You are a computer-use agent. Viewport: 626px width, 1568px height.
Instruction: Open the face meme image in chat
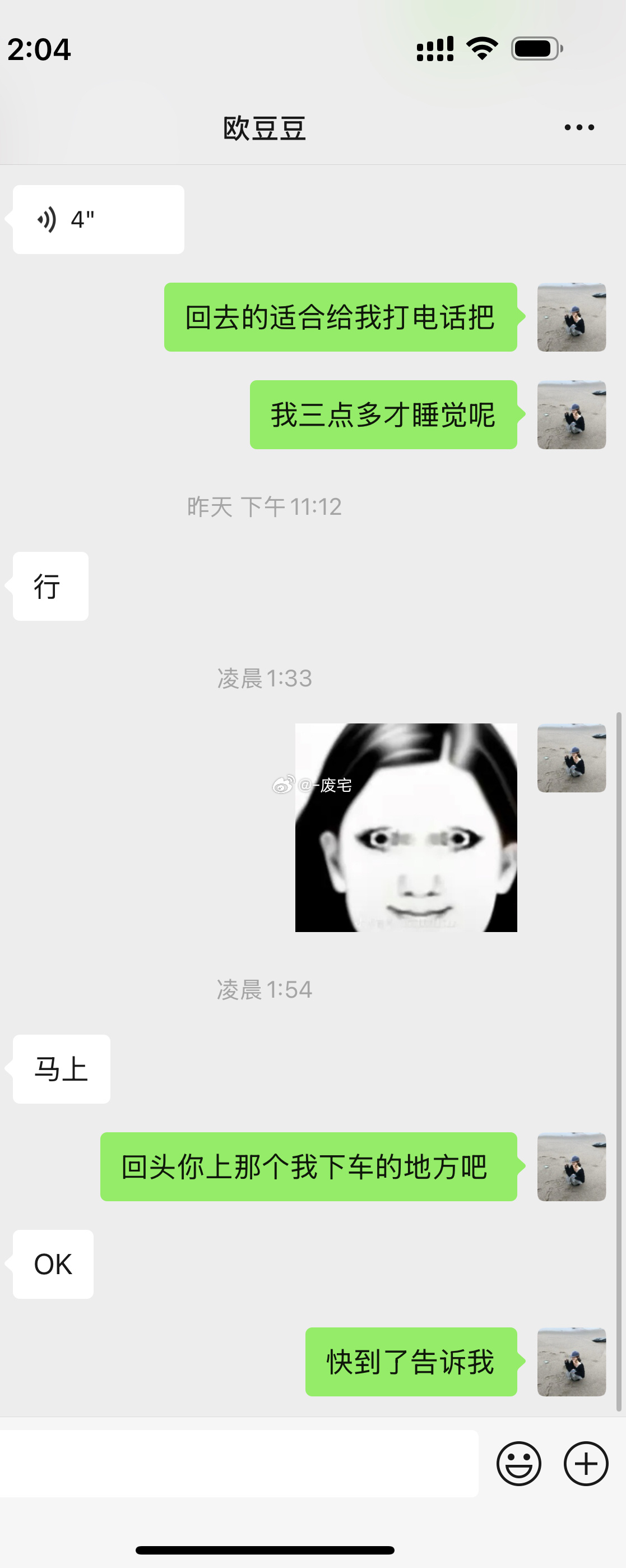point(406,827)
